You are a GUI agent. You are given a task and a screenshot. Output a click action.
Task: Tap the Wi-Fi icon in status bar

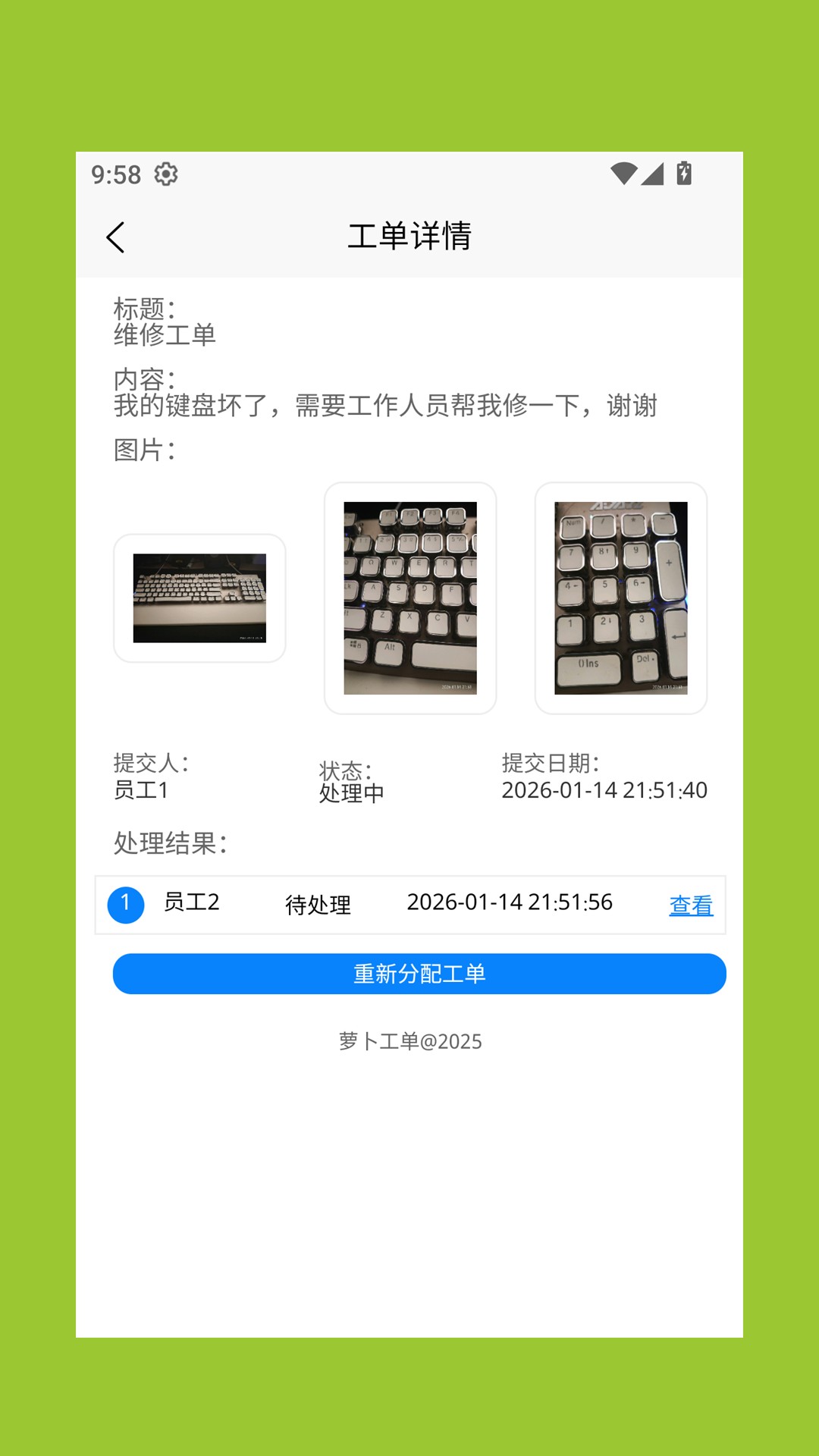[623, 173]
